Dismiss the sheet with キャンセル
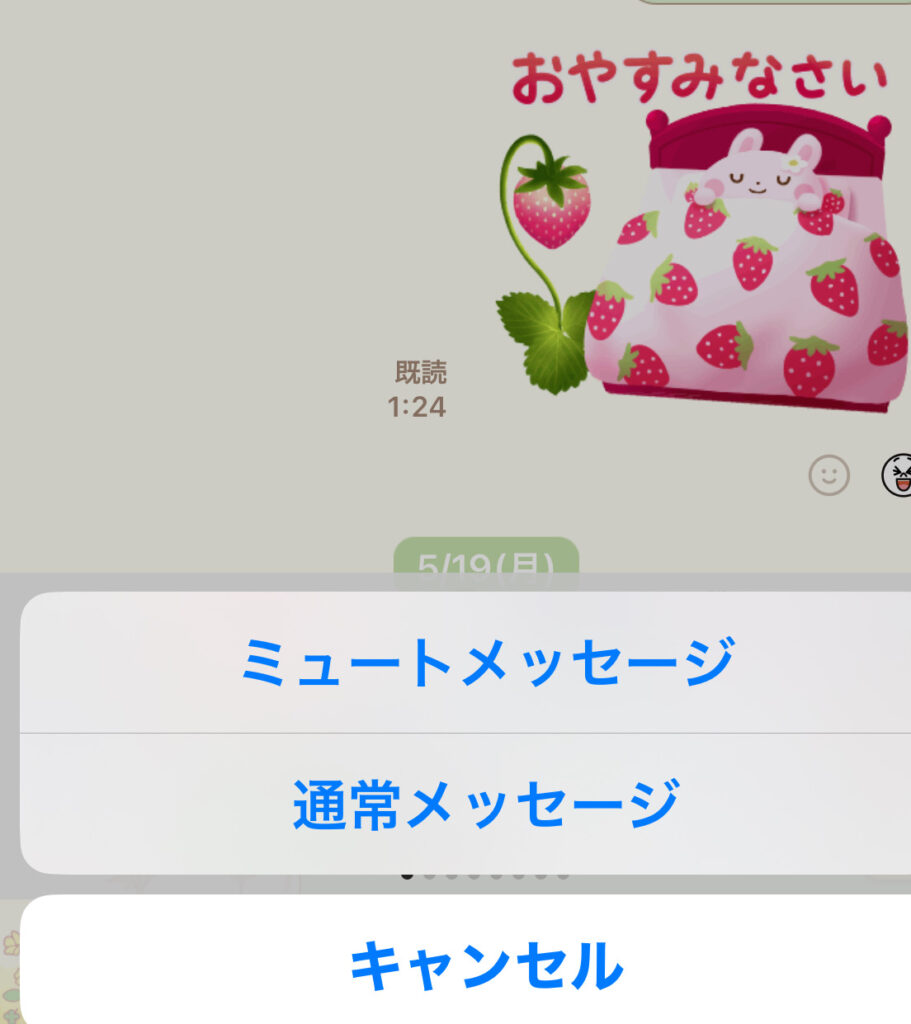911x1024 pixels. [487, 964]
